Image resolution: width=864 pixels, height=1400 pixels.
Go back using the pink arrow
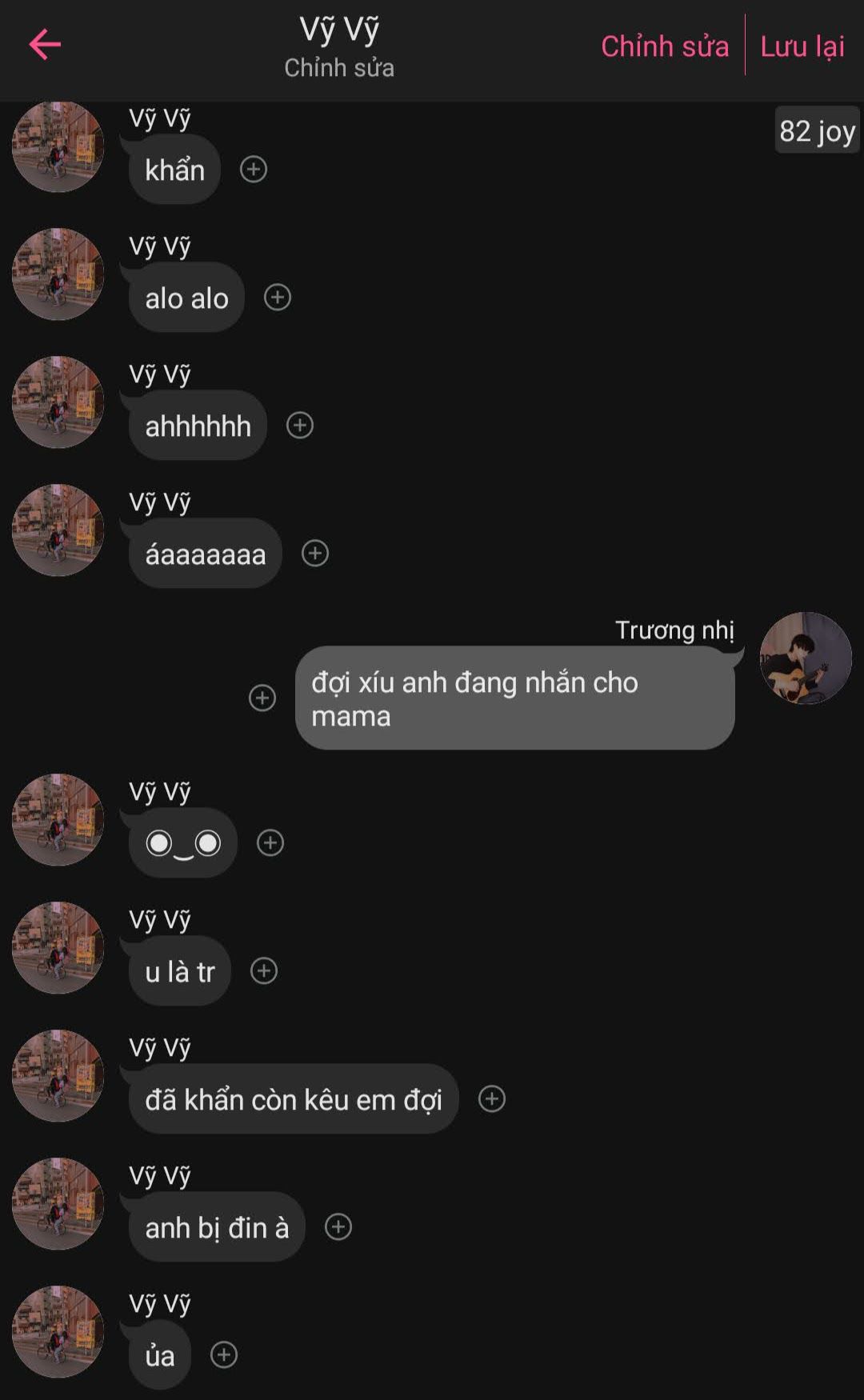tap(45, 45)
